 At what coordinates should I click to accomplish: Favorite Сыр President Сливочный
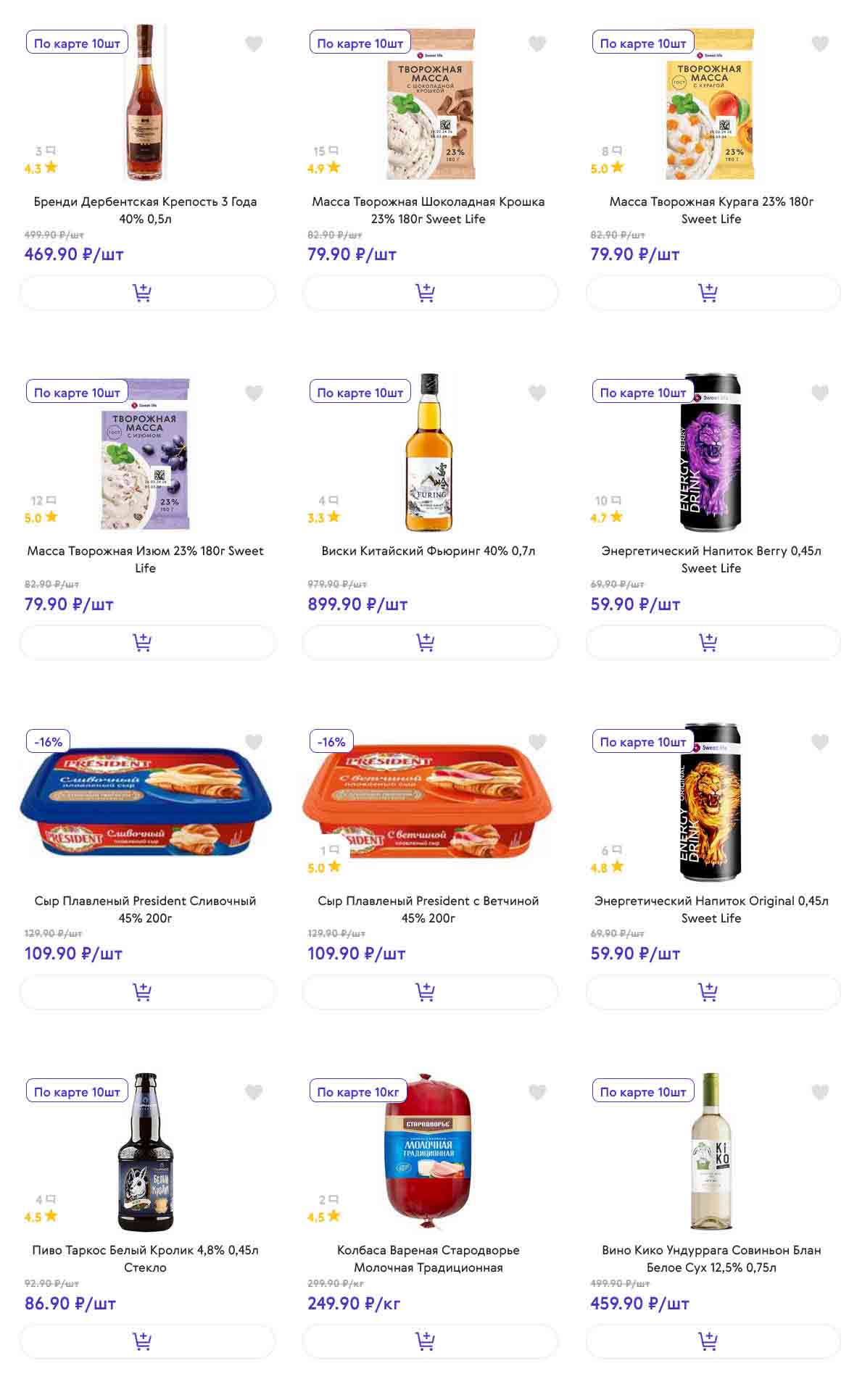click(x=254, y=742)
